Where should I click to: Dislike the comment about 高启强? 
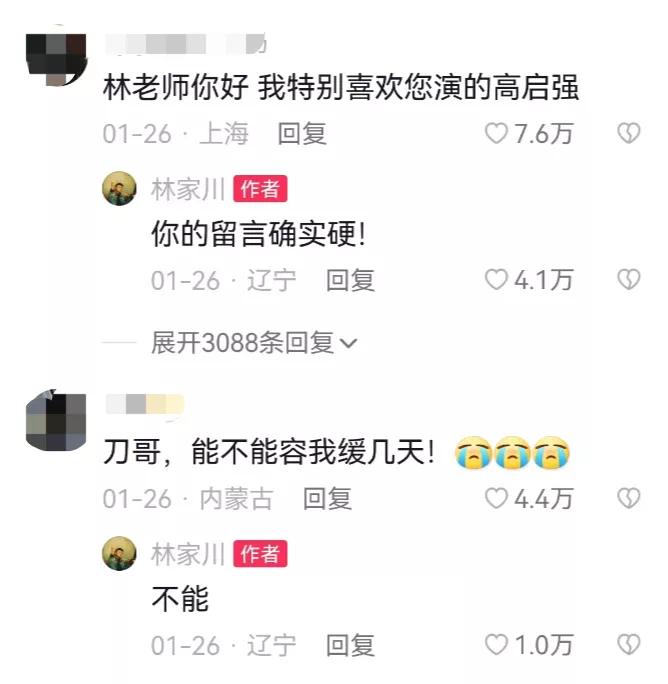click(628, 133)
